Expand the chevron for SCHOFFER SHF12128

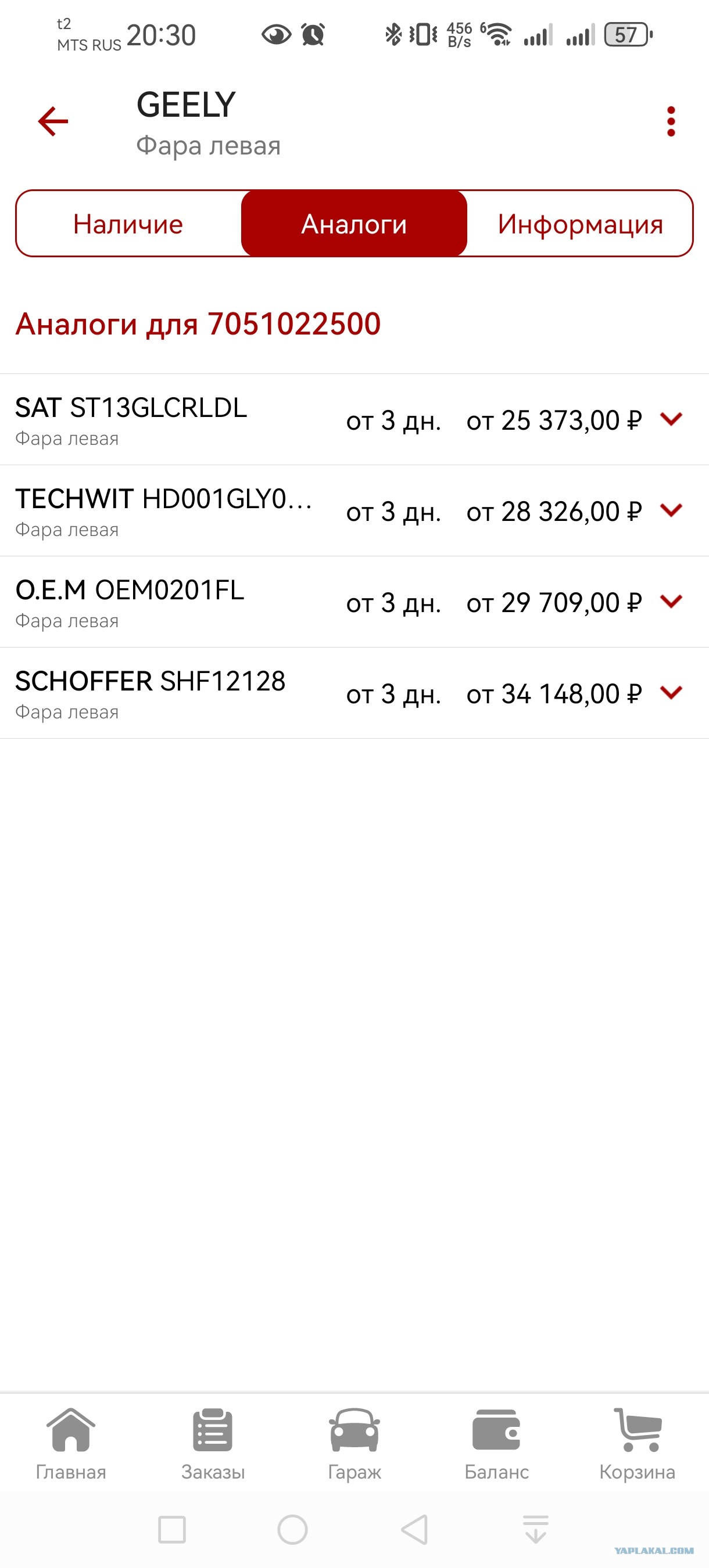(x=671, y=692)
